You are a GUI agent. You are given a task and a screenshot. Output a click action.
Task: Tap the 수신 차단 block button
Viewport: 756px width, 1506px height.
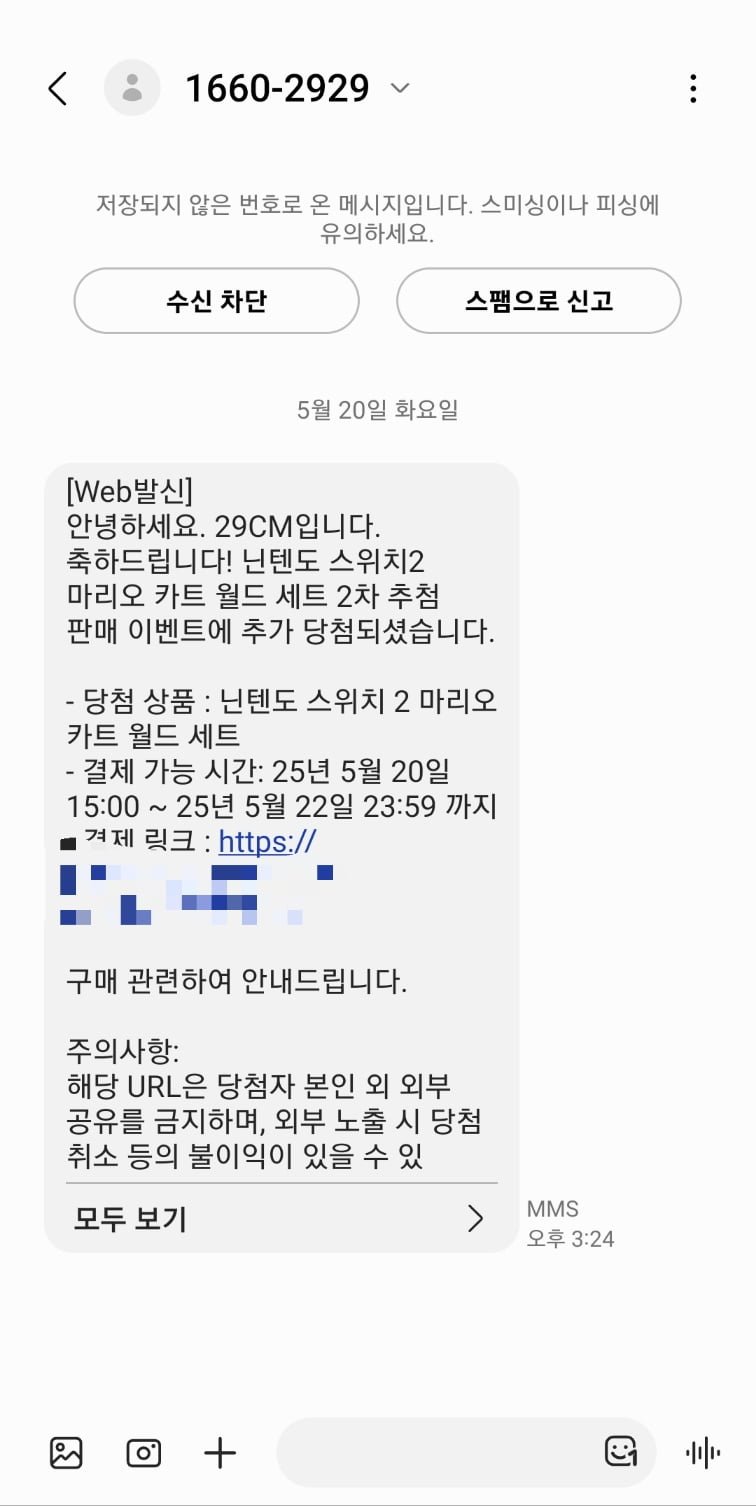pos(216,300)
